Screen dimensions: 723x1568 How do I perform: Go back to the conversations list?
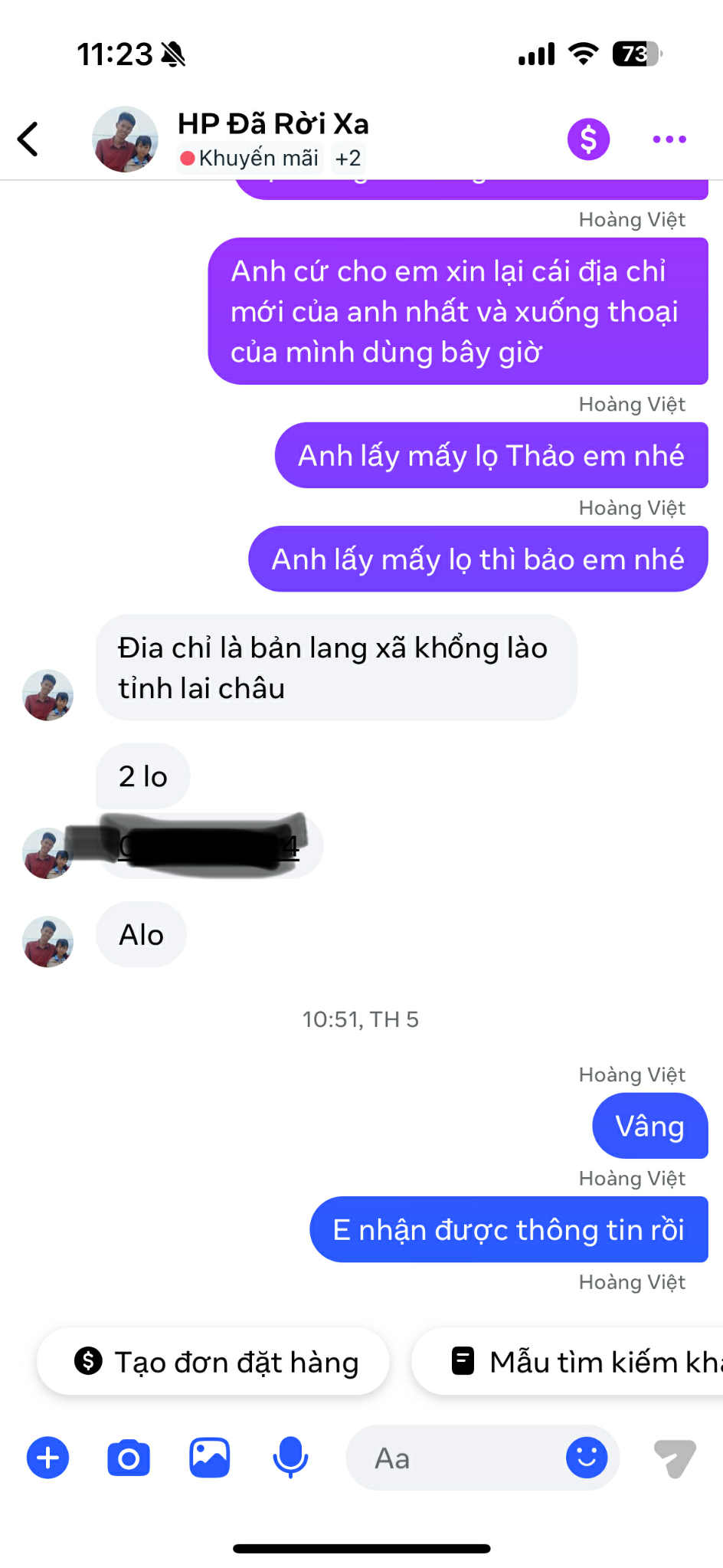point(28,139)
